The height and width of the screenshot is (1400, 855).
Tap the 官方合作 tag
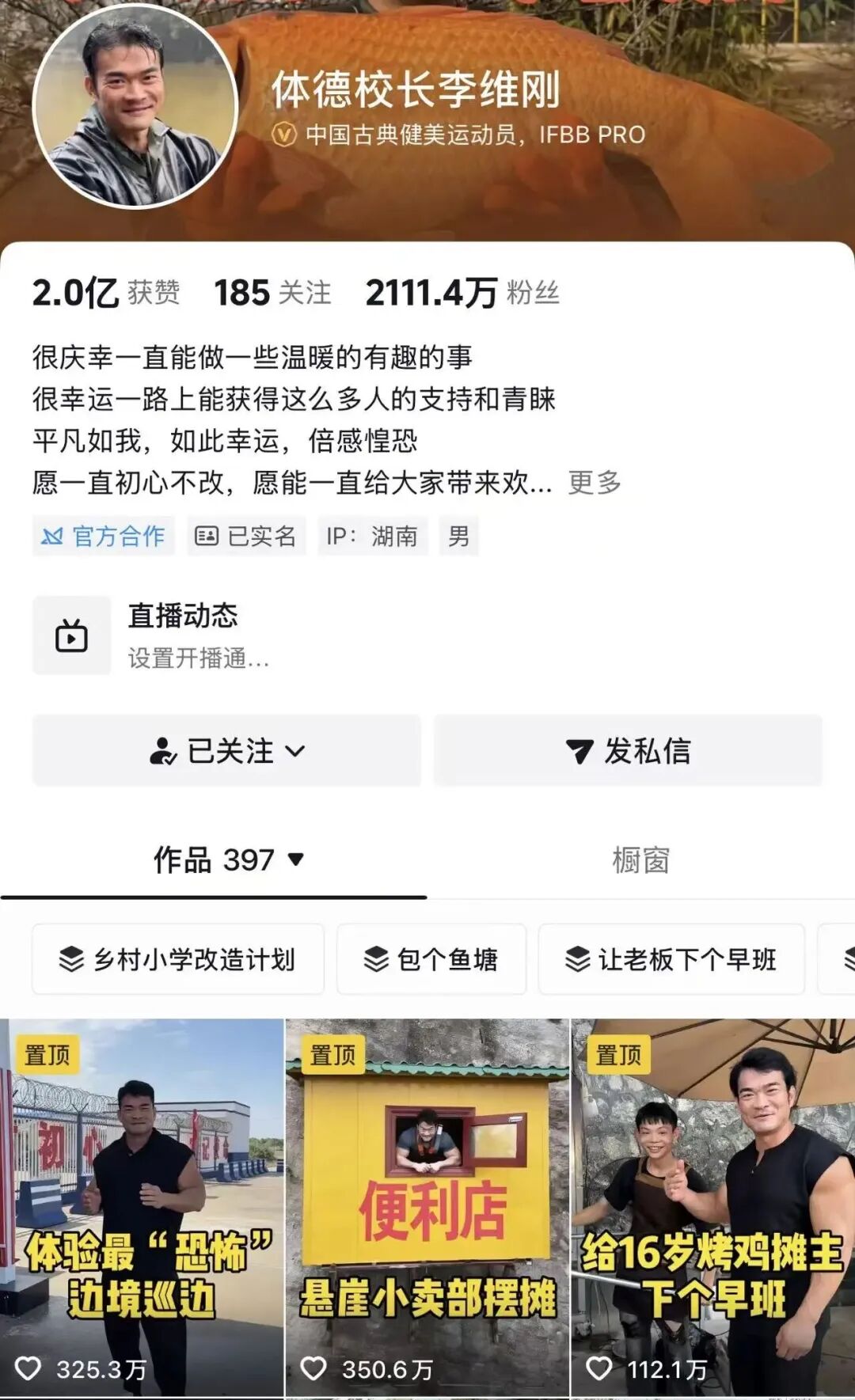pyautogui.click(x=104, y=537)
